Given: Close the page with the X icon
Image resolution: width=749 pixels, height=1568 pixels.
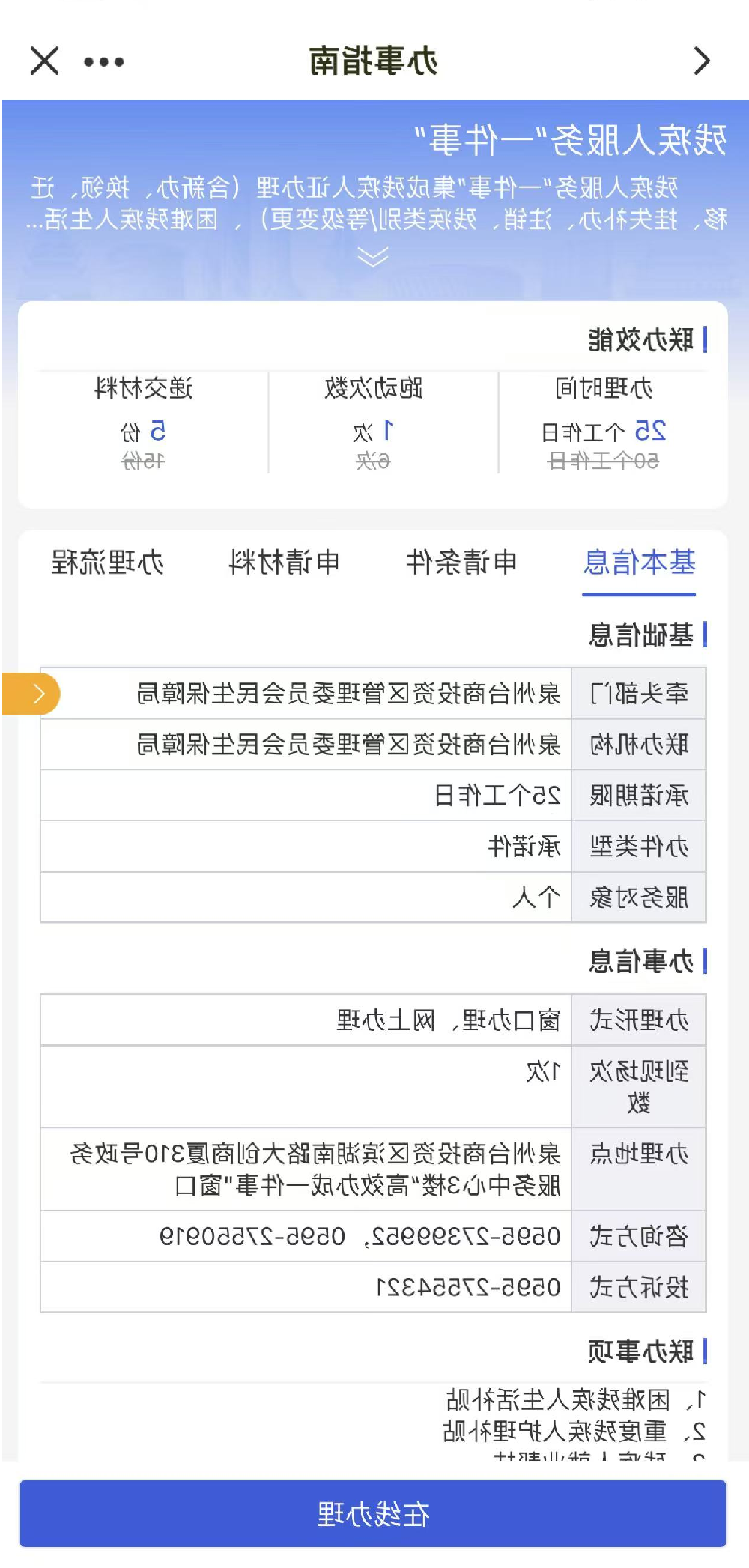Looking at the screenshot, I should click(45, 61).
